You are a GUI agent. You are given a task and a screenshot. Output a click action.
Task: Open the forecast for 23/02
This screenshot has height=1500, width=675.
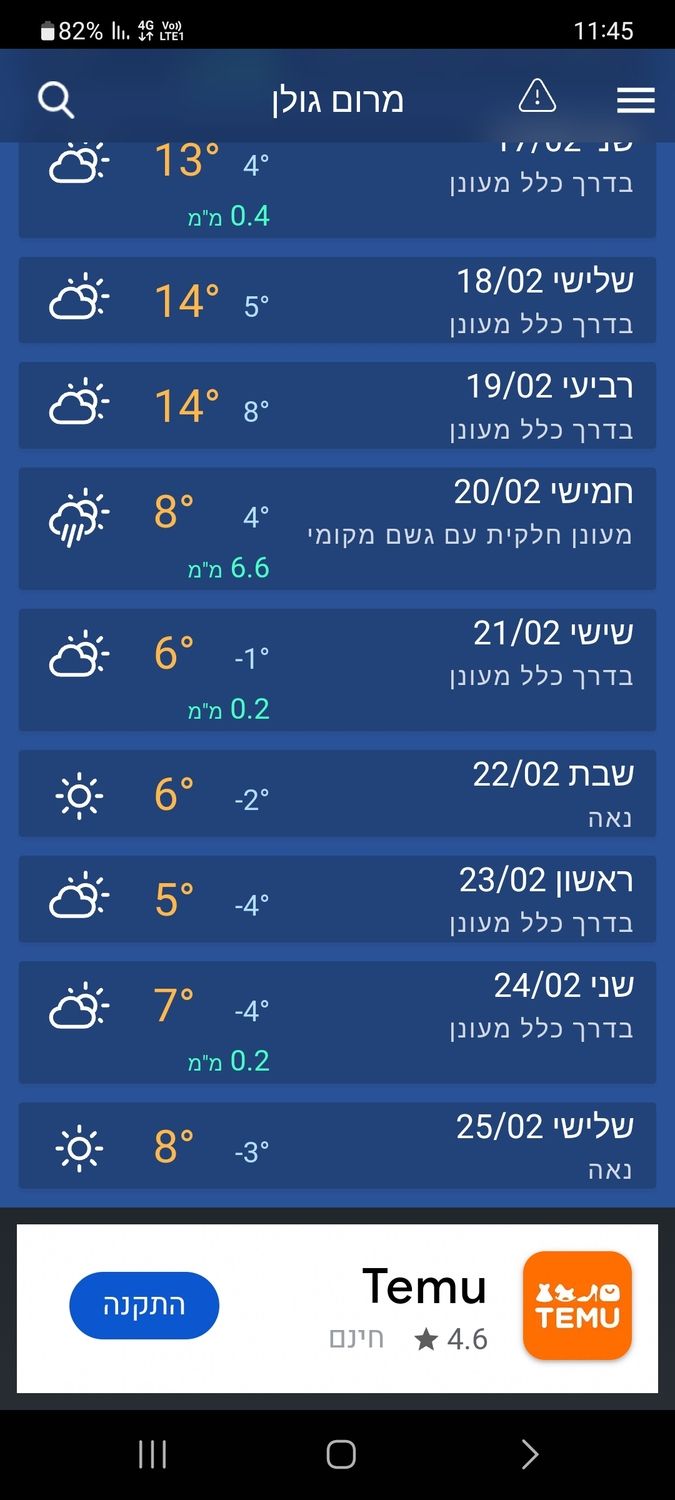click(337, 899)
